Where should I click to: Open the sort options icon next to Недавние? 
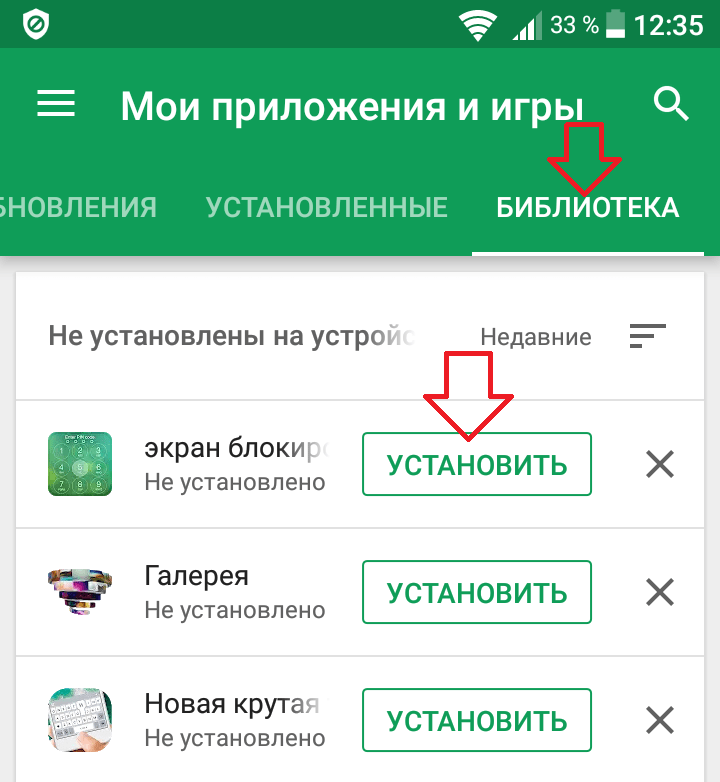[x=647, y=337]
